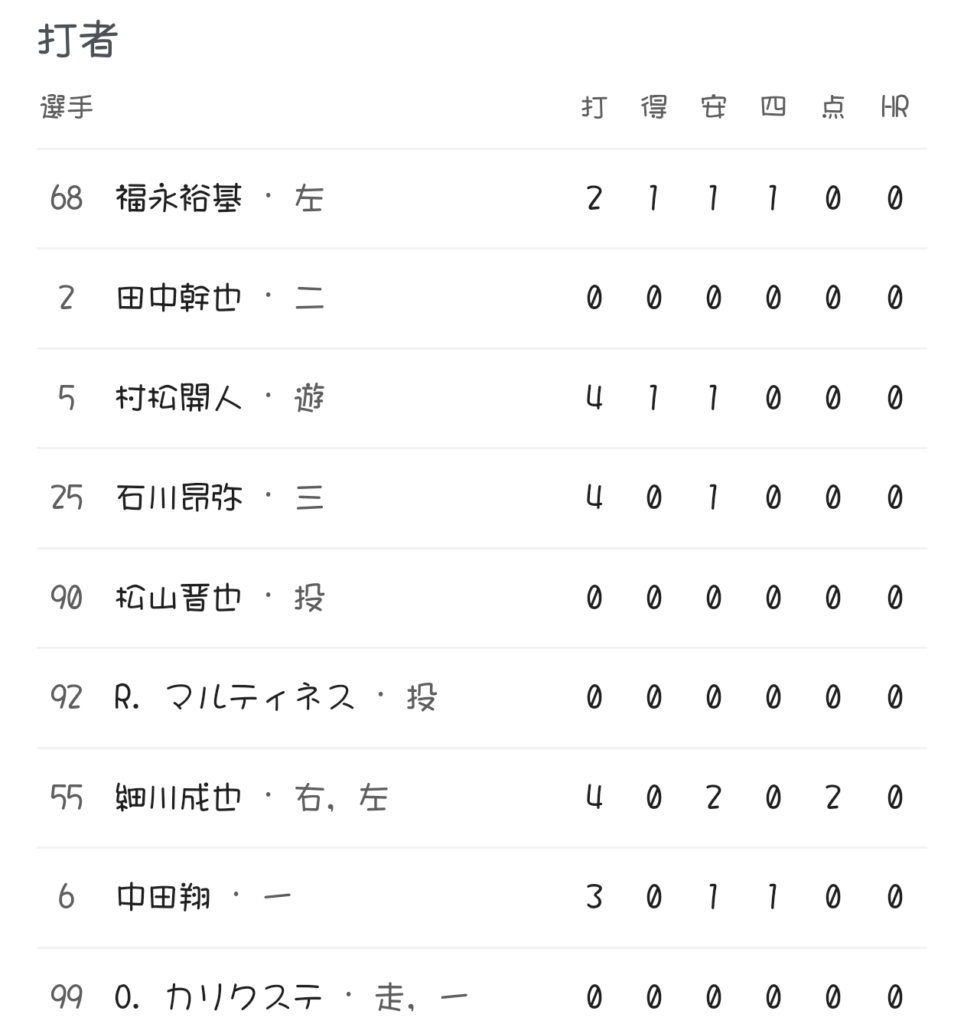Open 中田翔 player details
The width and height of the screenshot is (964, 1024).
(165, 897)
